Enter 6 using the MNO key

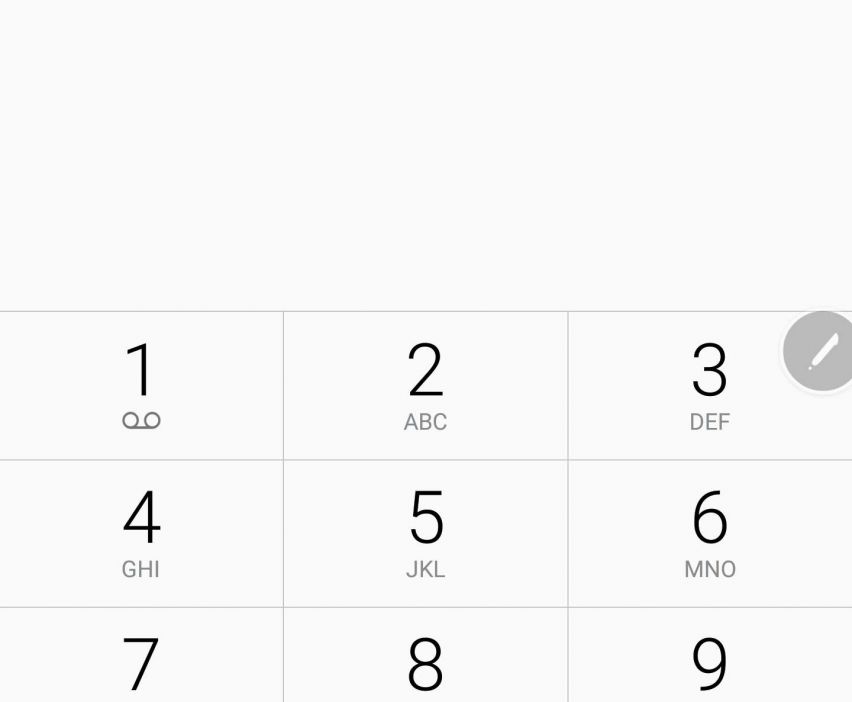pos(709,533)
